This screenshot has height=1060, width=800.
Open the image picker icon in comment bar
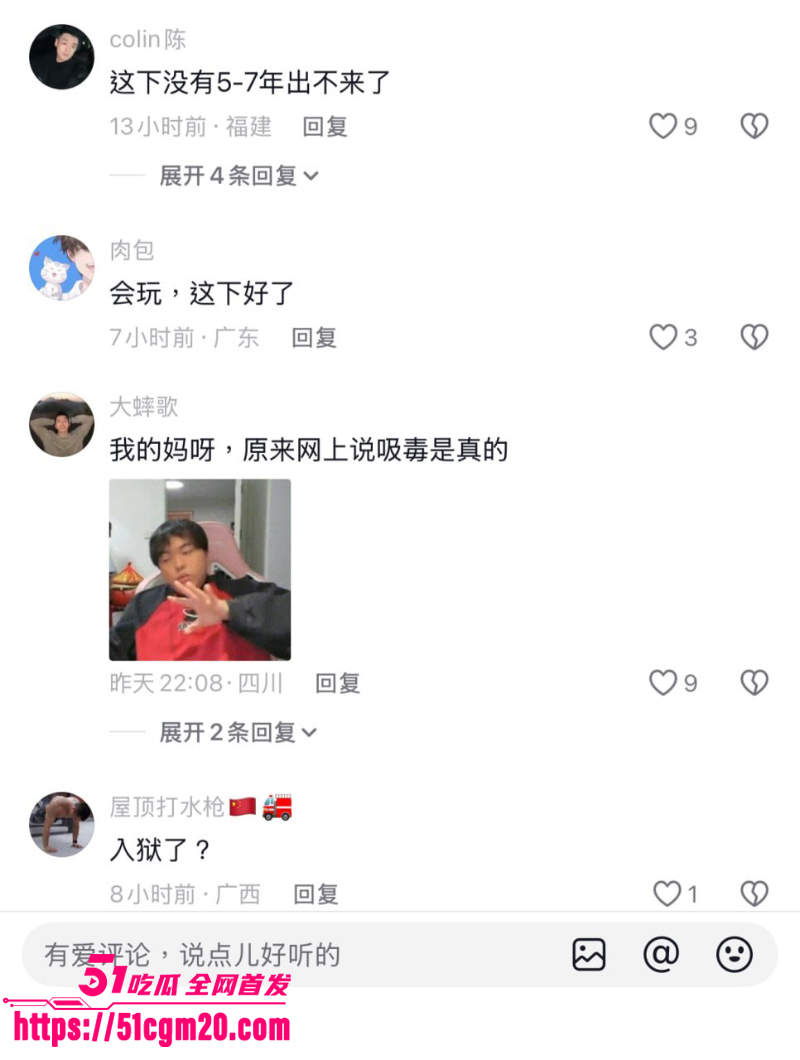(x=590, y=955)
